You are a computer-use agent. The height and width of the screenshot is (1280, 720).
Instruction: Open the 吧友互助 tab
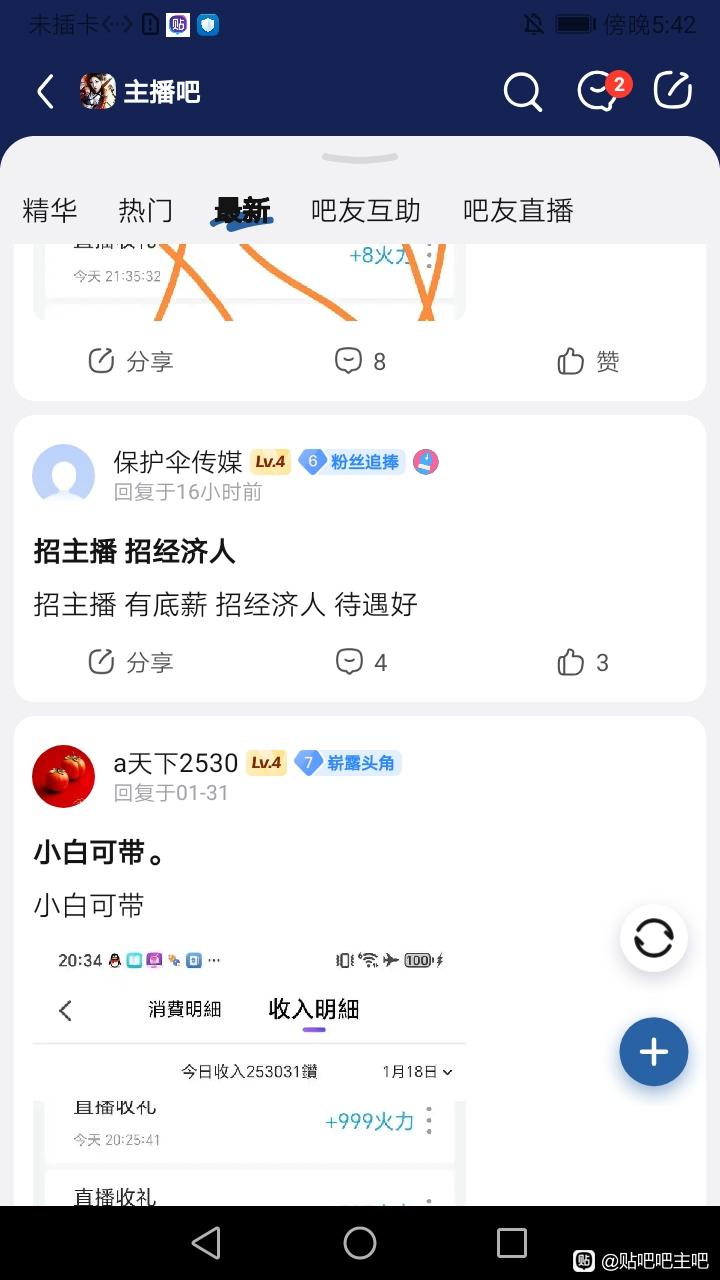pos(366,211)
